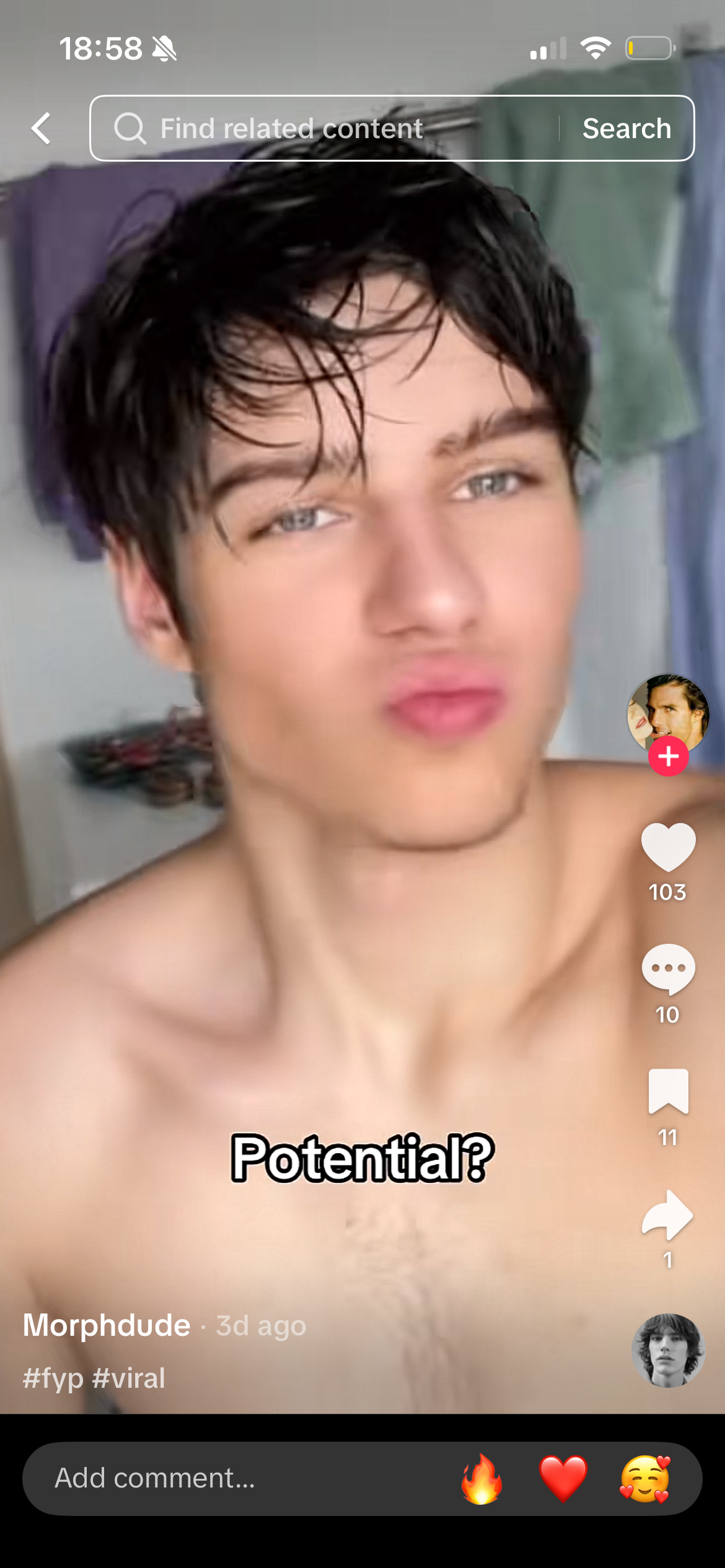Tap the Add comment field
Screen dimensions: 725x1568
235,1478
